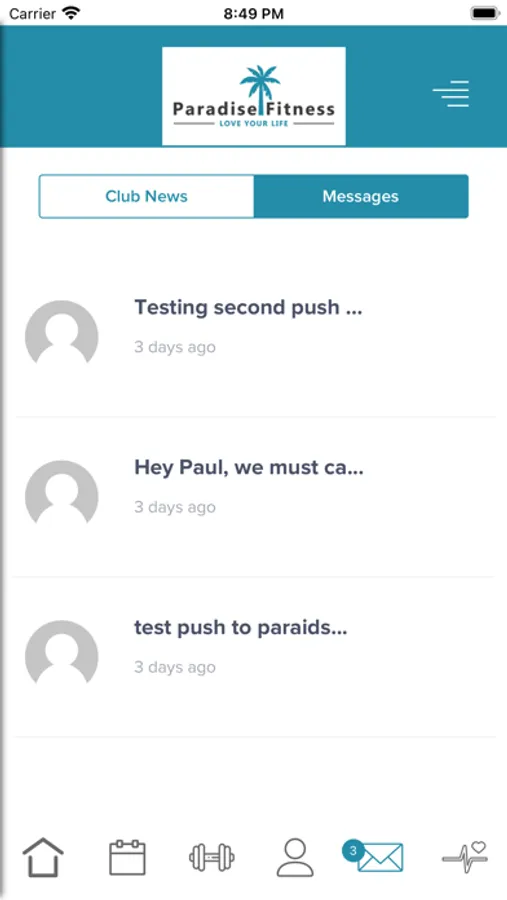
Task: Open the "Hey Paul, we must ca..." message
Action: [x=253, y=497]
